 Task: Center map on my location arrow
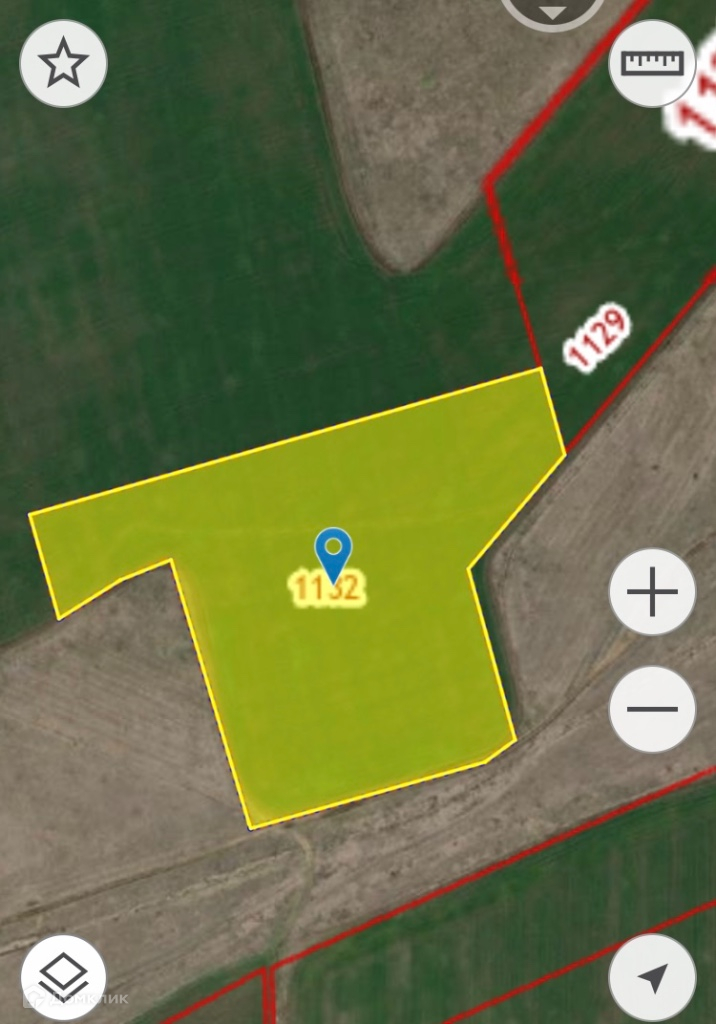(x=652, y=976)
